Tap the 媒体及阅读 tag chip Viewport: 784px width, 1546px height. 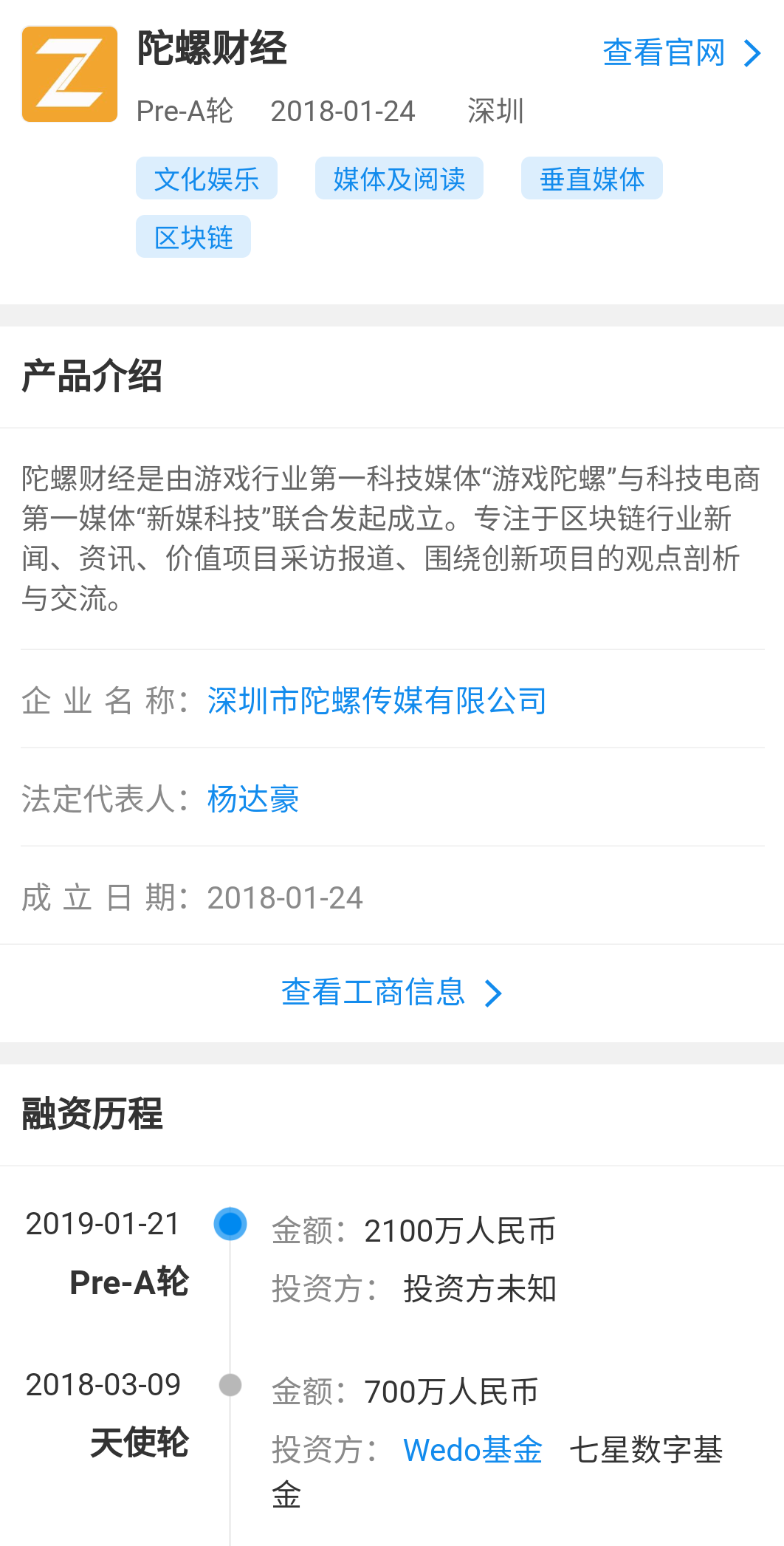399,179
